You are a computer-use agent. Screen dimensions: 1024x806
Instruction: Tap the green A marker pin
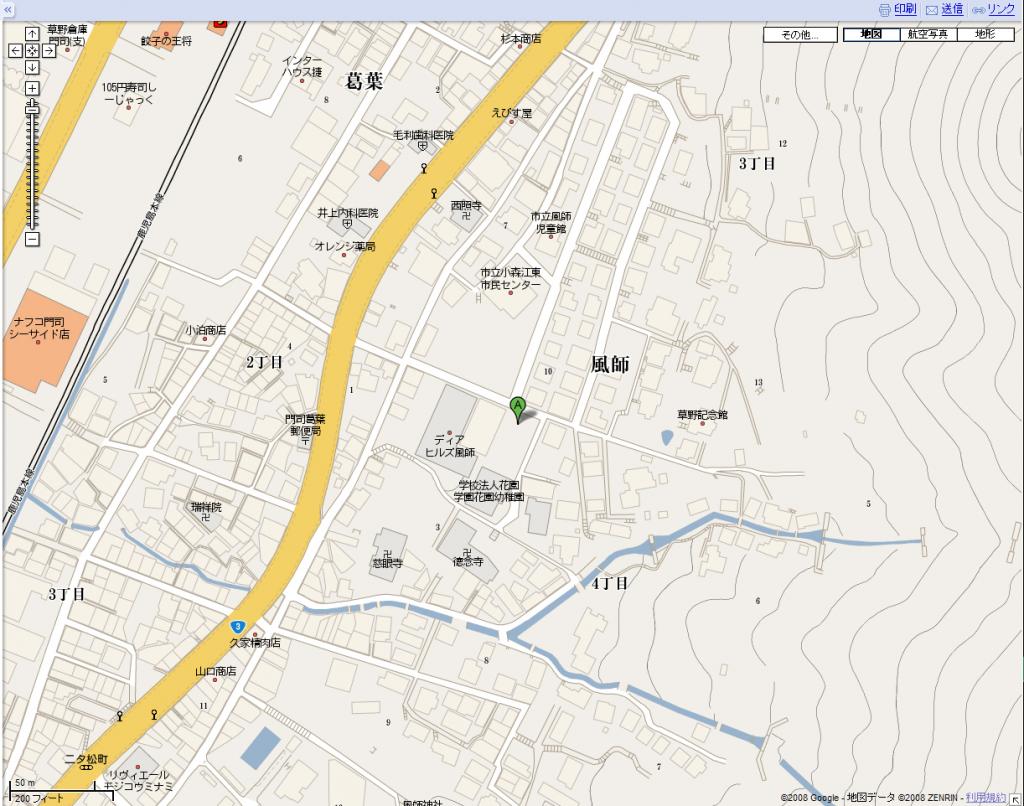(517, 406)
